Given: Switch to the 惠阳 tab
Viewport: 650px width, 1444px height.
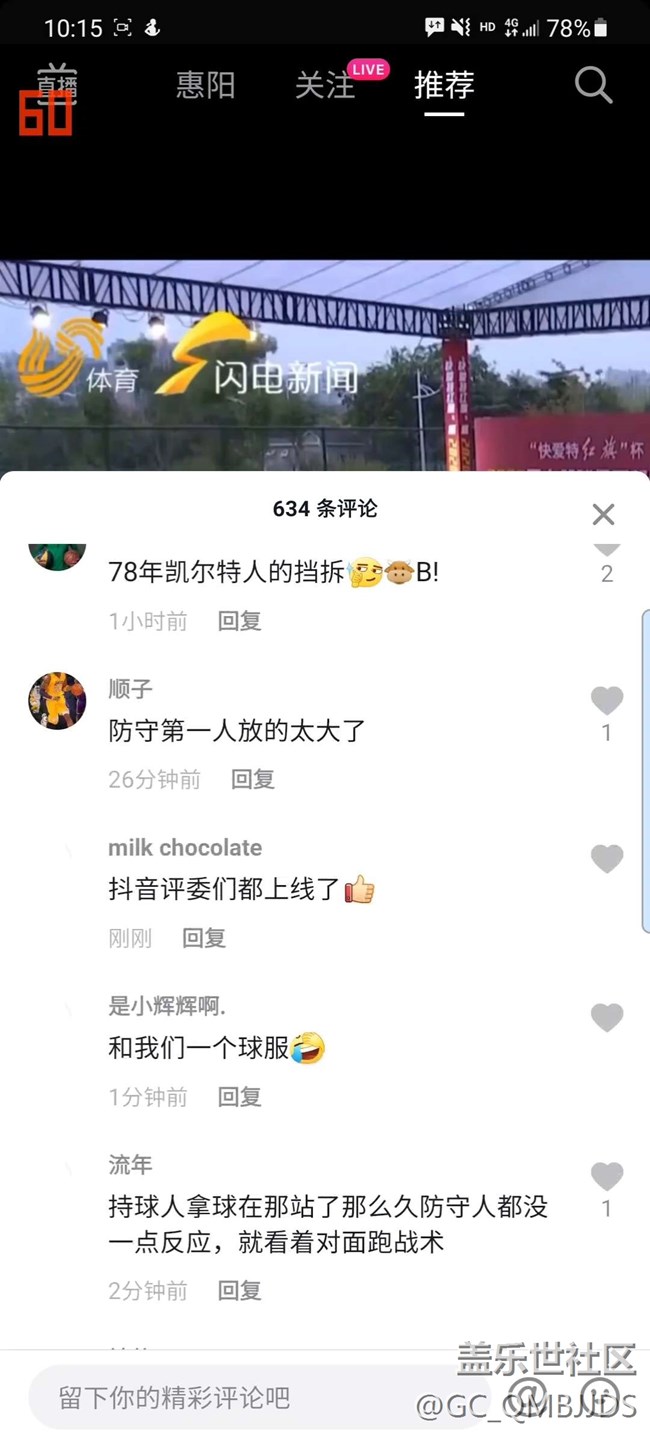Looking at the screenshot, I should click(205, 85).
